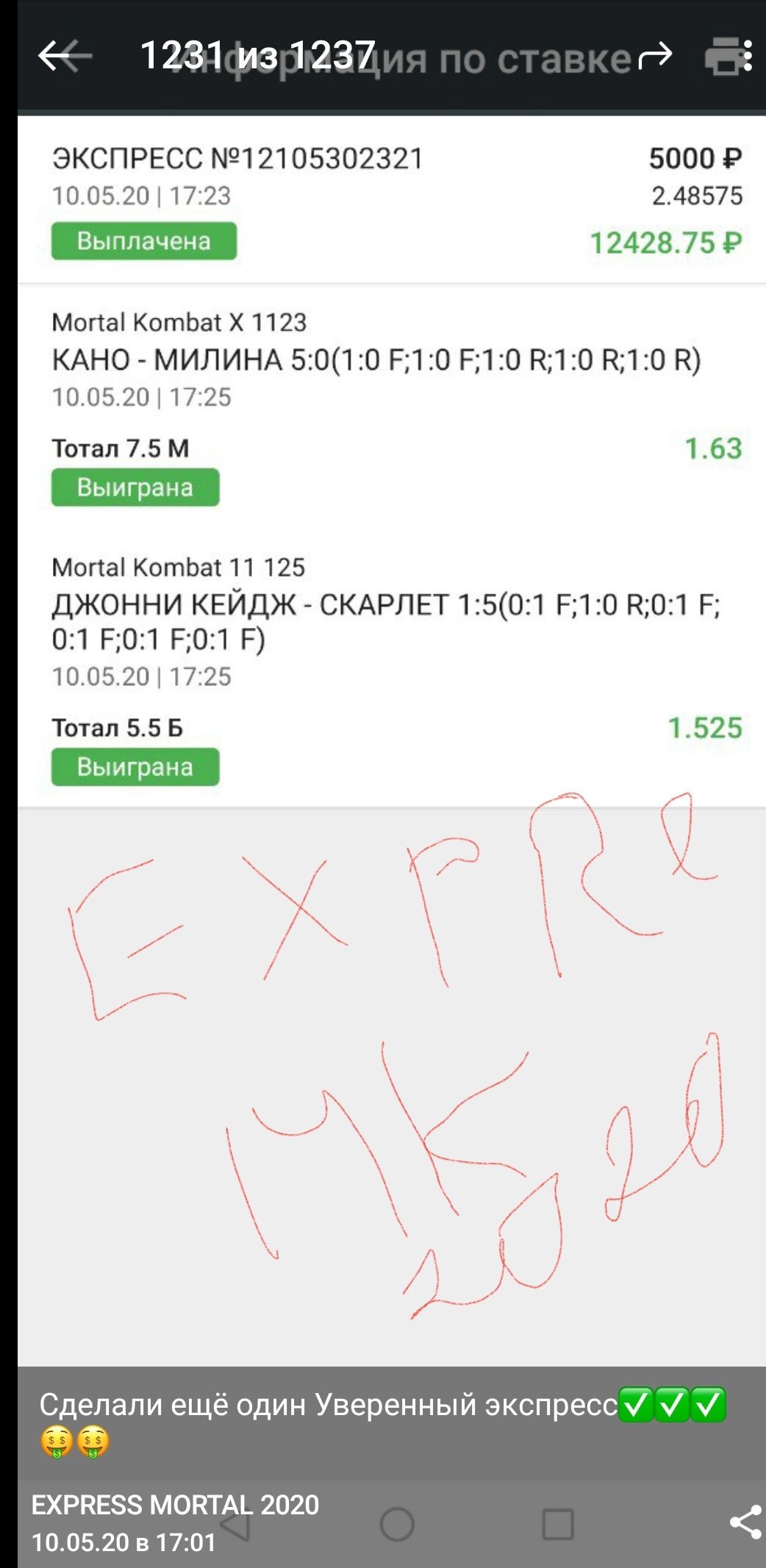766x1568 pixels.
Task: Open recent apps with the square button
Action: 558,1524
